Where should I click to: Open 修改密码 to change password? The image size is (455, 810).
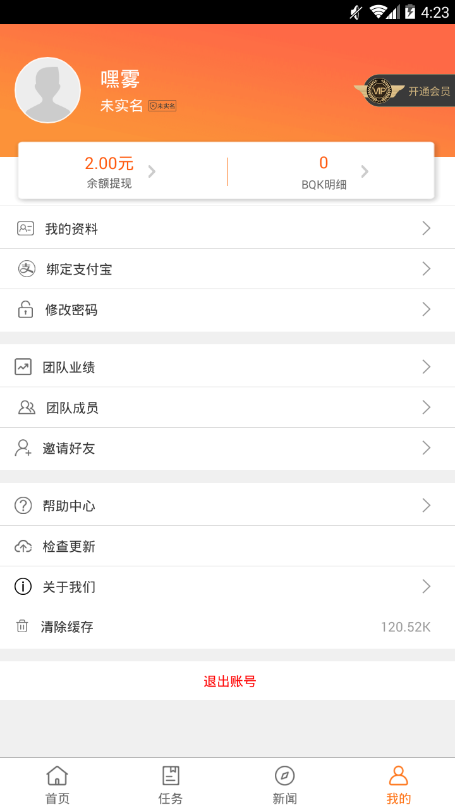[227, 310]
